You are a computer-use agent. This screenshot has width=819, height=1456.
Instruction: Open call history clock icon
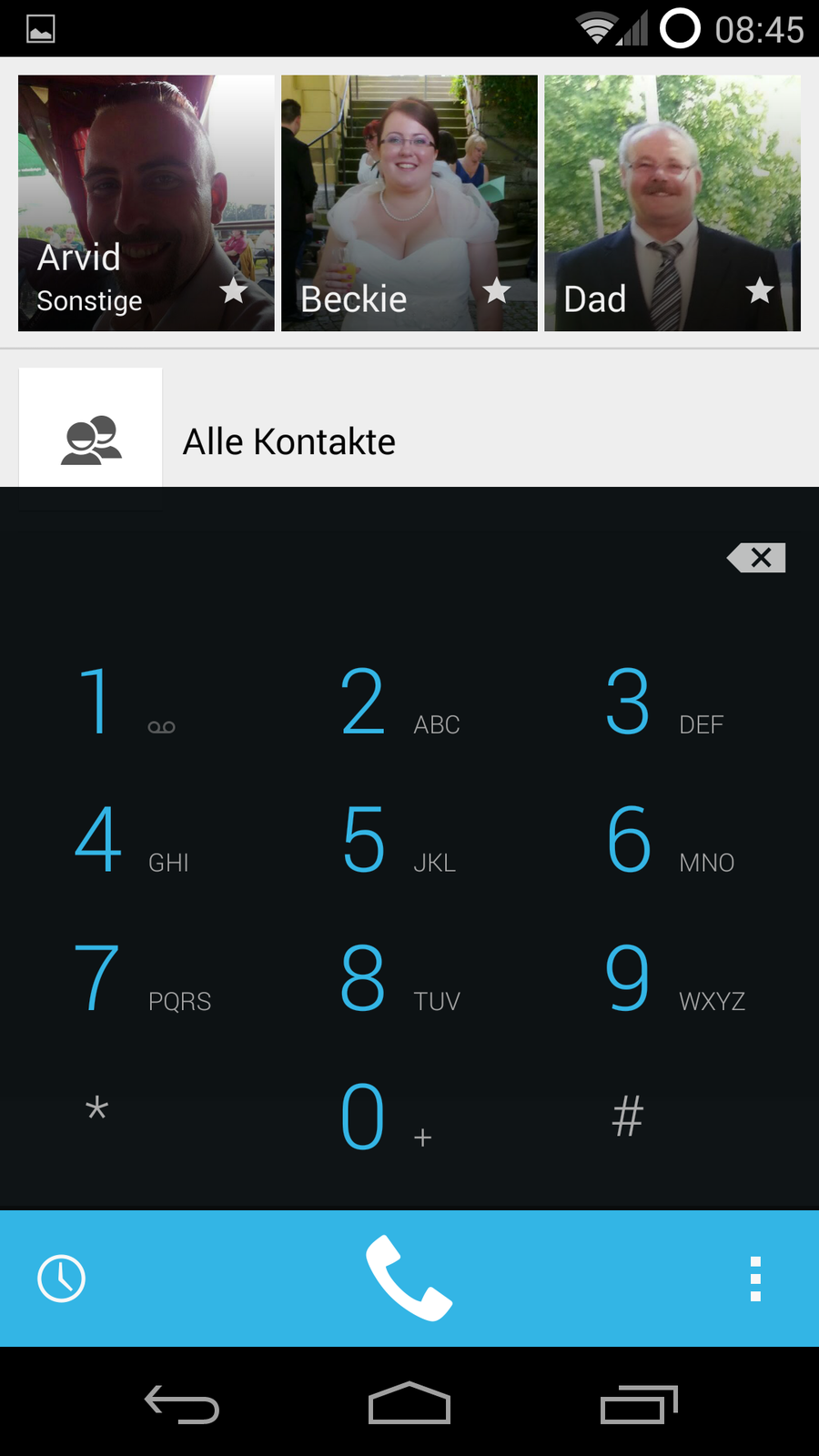click(x=61, y=1279)
